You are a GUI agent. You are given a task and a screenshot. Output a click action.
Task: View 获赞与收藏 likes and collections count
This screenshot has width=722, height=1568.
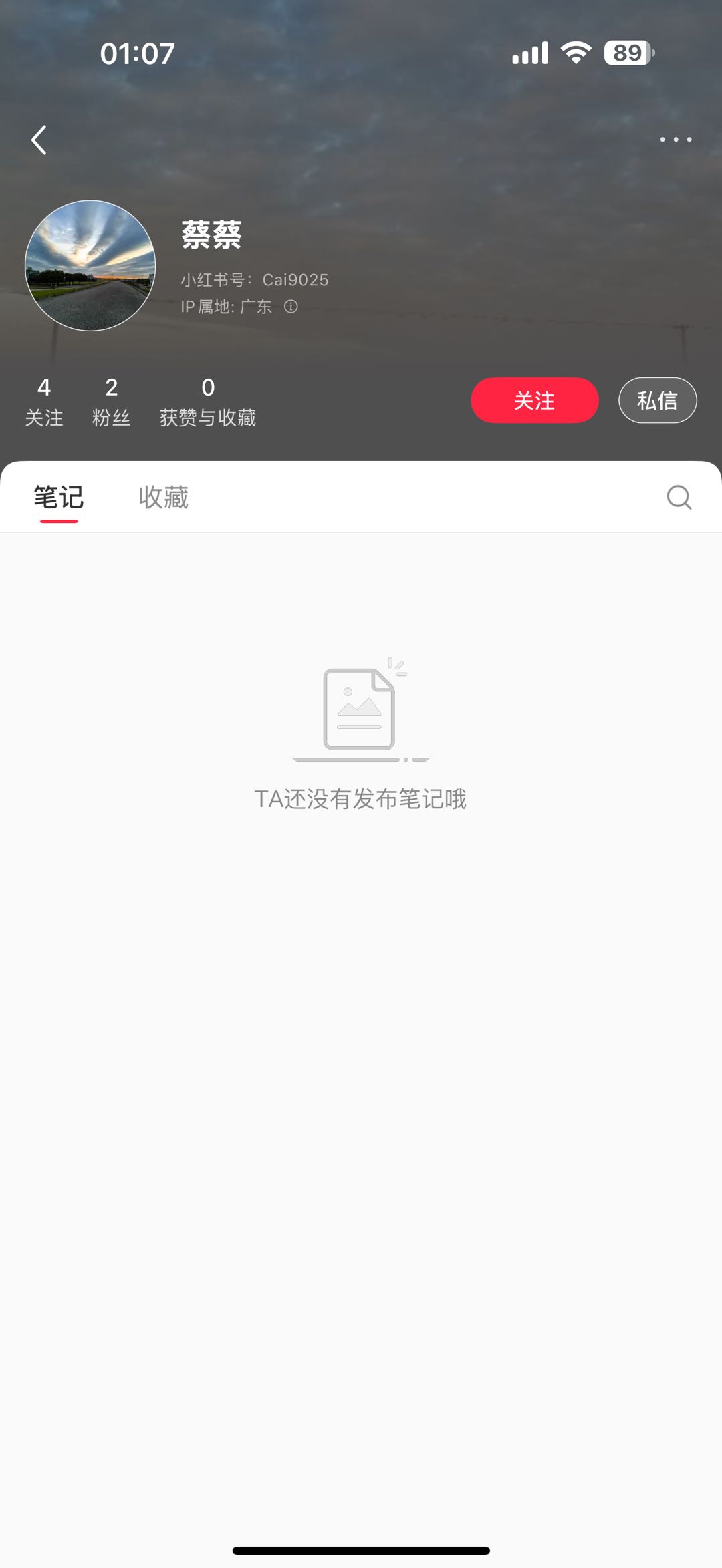[208, 402]
